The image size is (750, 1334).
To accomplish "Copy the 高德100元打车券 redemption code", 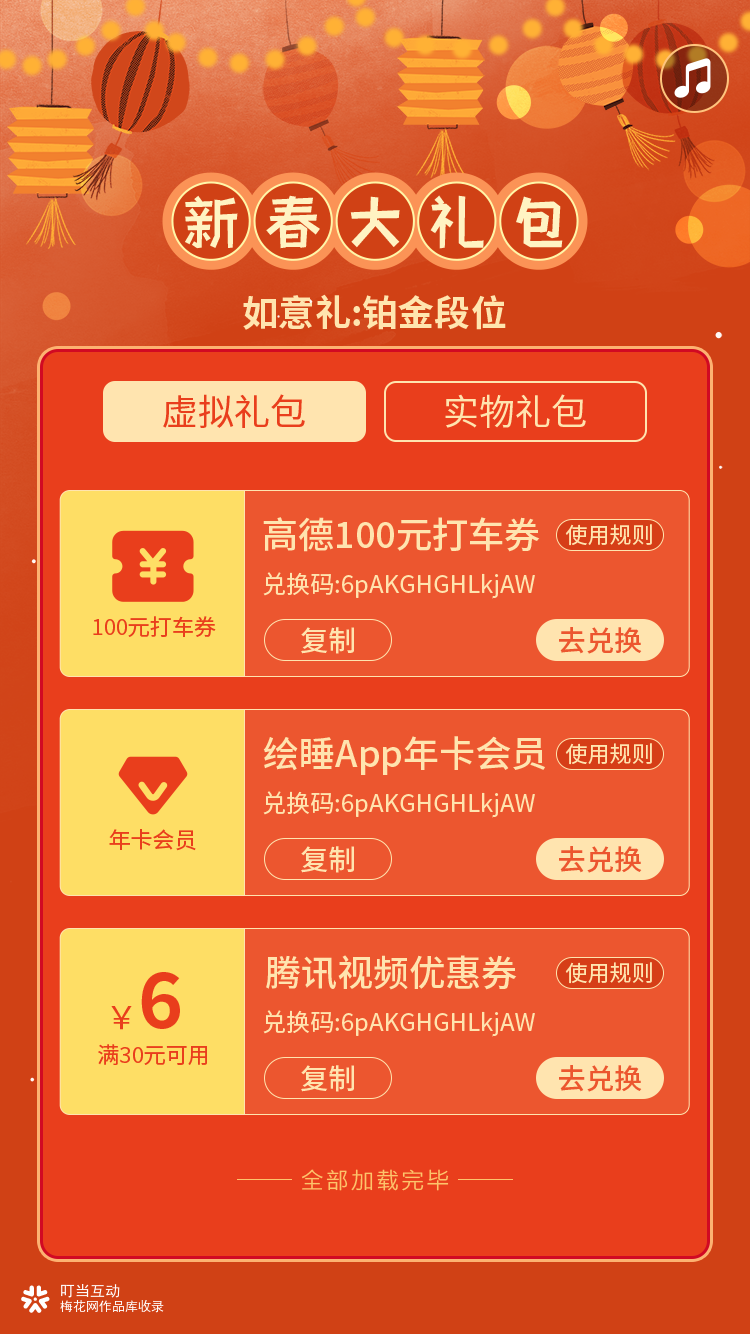I will tap(327, 640).
